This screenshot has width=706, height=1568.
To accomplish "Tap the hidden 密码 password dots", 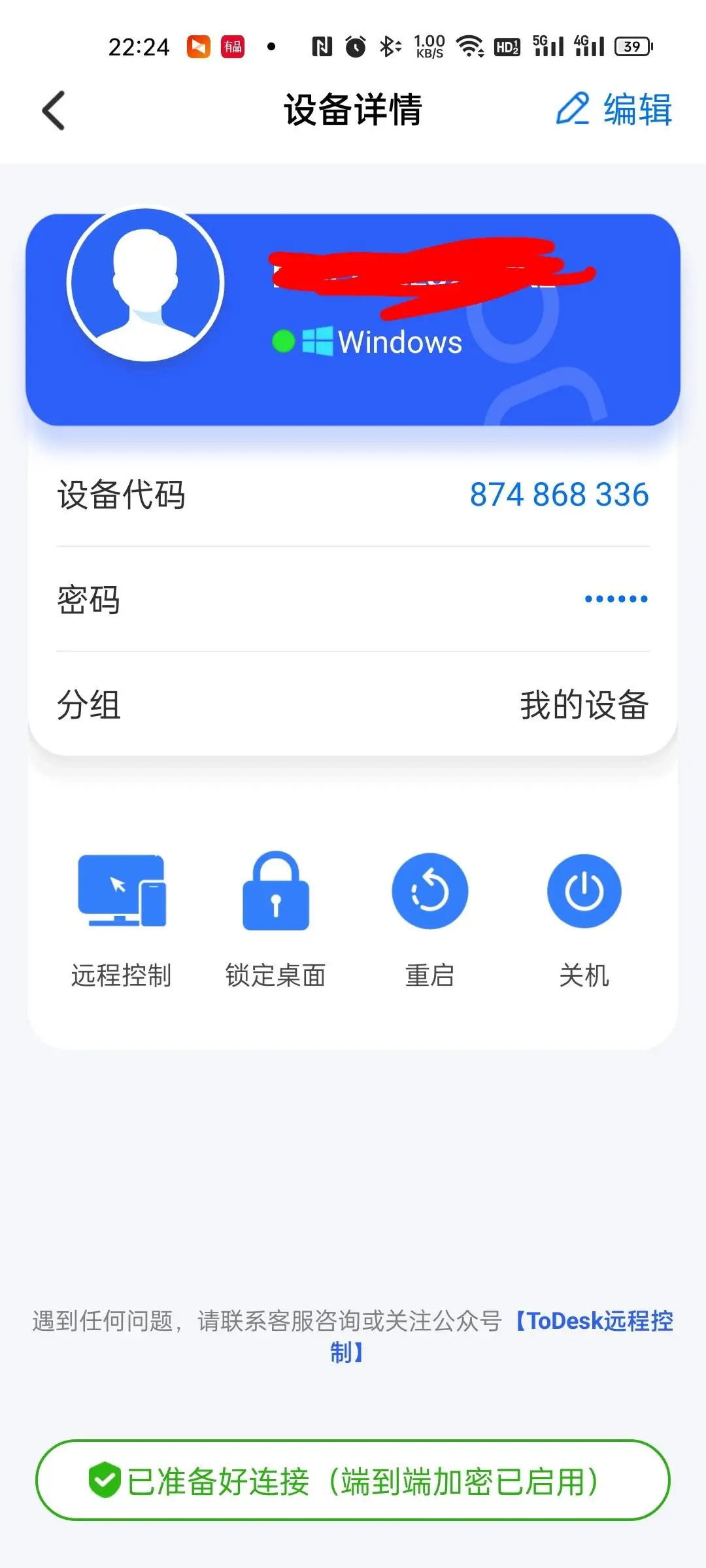I will click(614, 598).
